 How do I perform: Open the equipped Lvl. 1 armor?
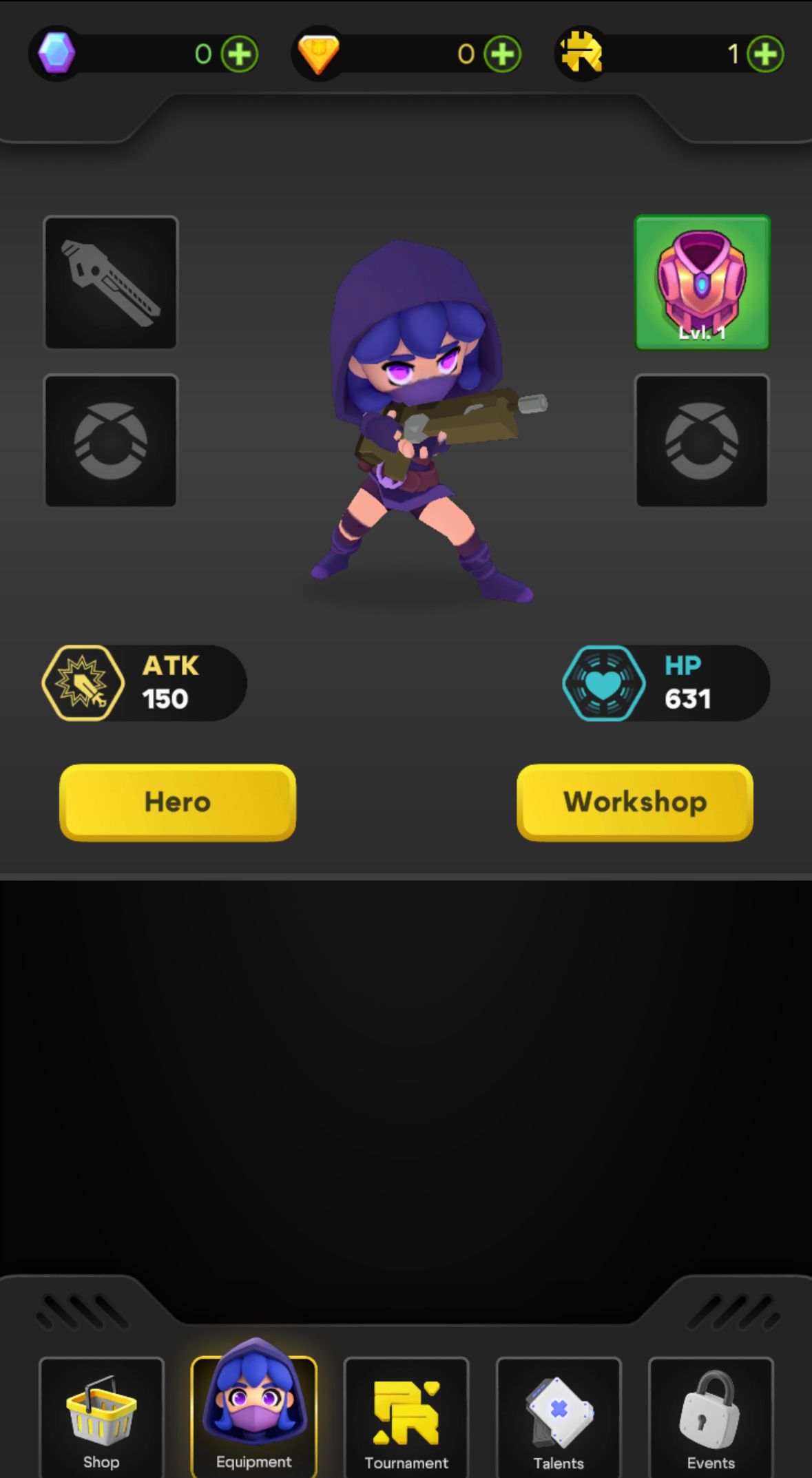point(701,283)
